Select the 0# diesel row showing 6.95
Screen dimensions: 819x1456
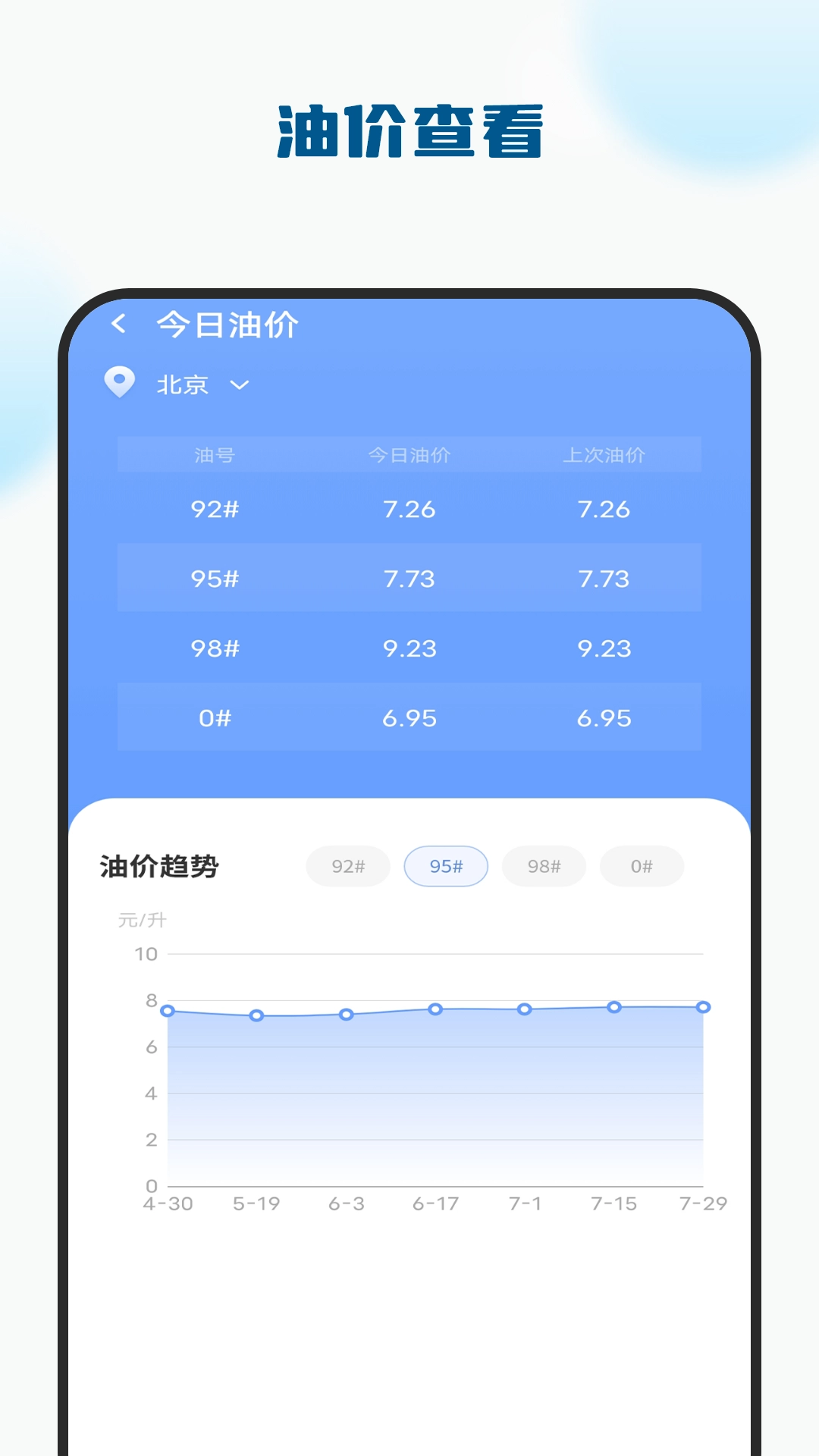tap(409, 716)
